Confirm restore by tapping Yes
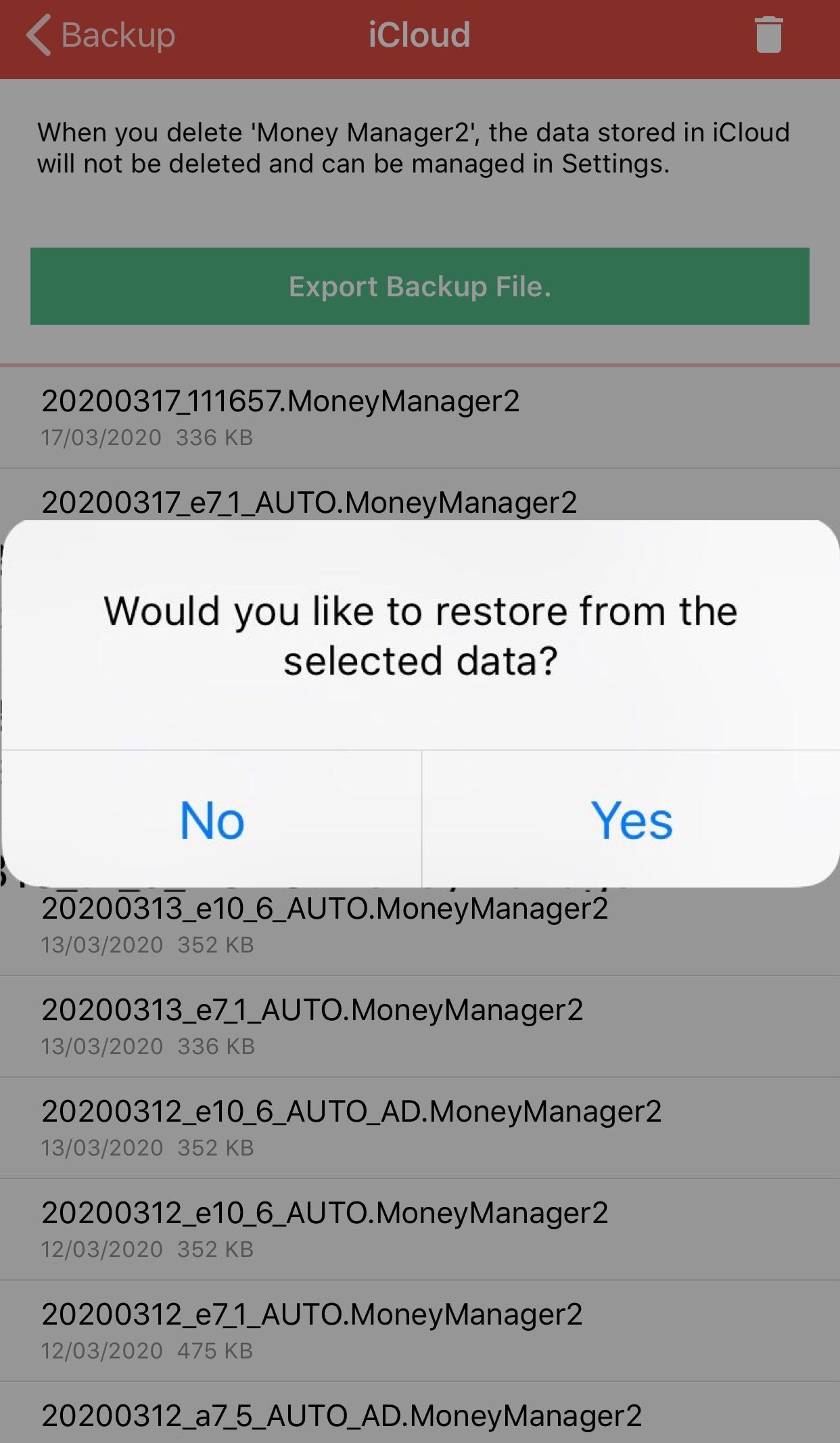840x1443 pixels. tap(631, 819)
